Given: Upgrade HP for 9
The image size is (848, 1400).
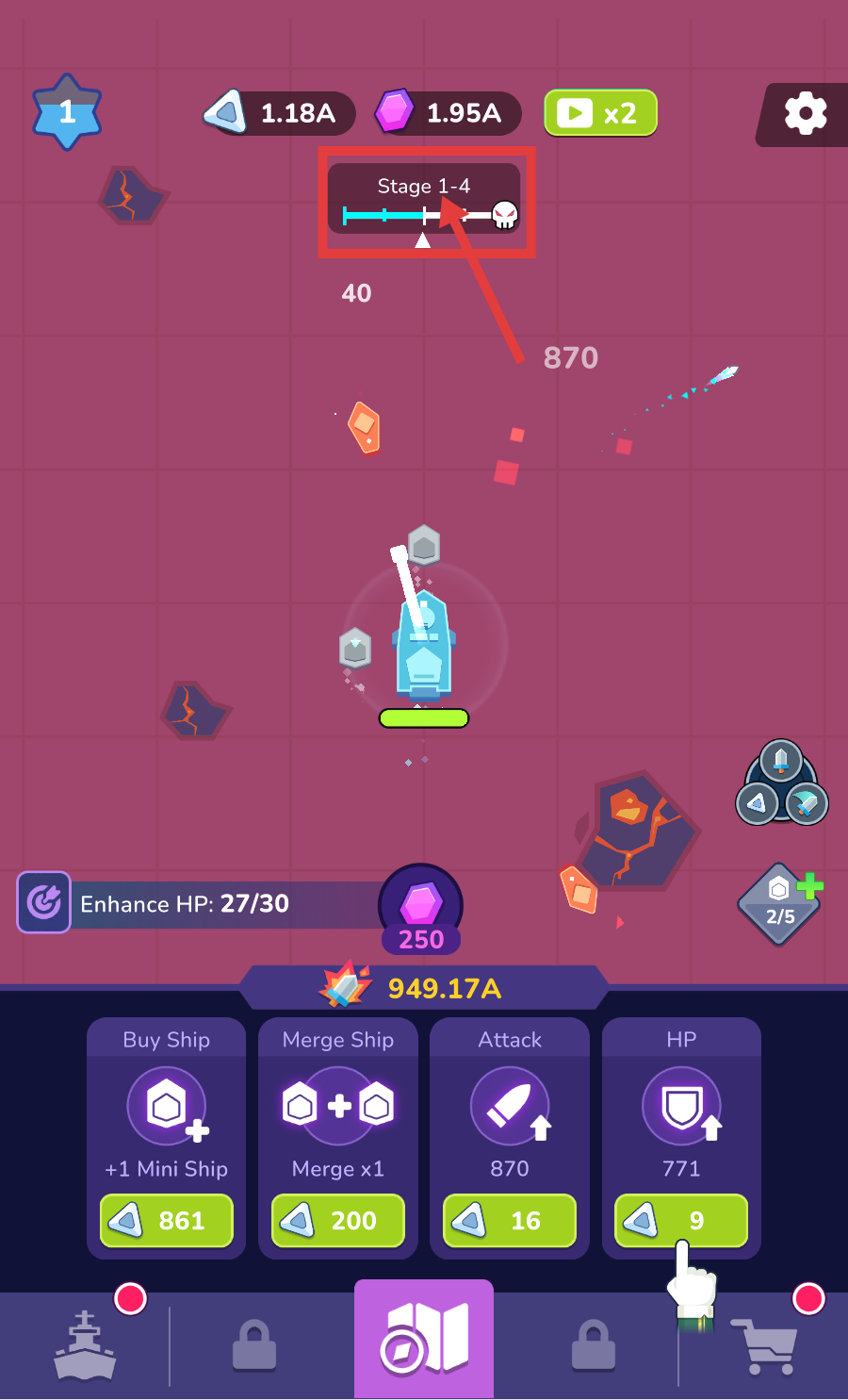Looking at the screenshot, I should pyautogui.click(x=680, y=1220).
